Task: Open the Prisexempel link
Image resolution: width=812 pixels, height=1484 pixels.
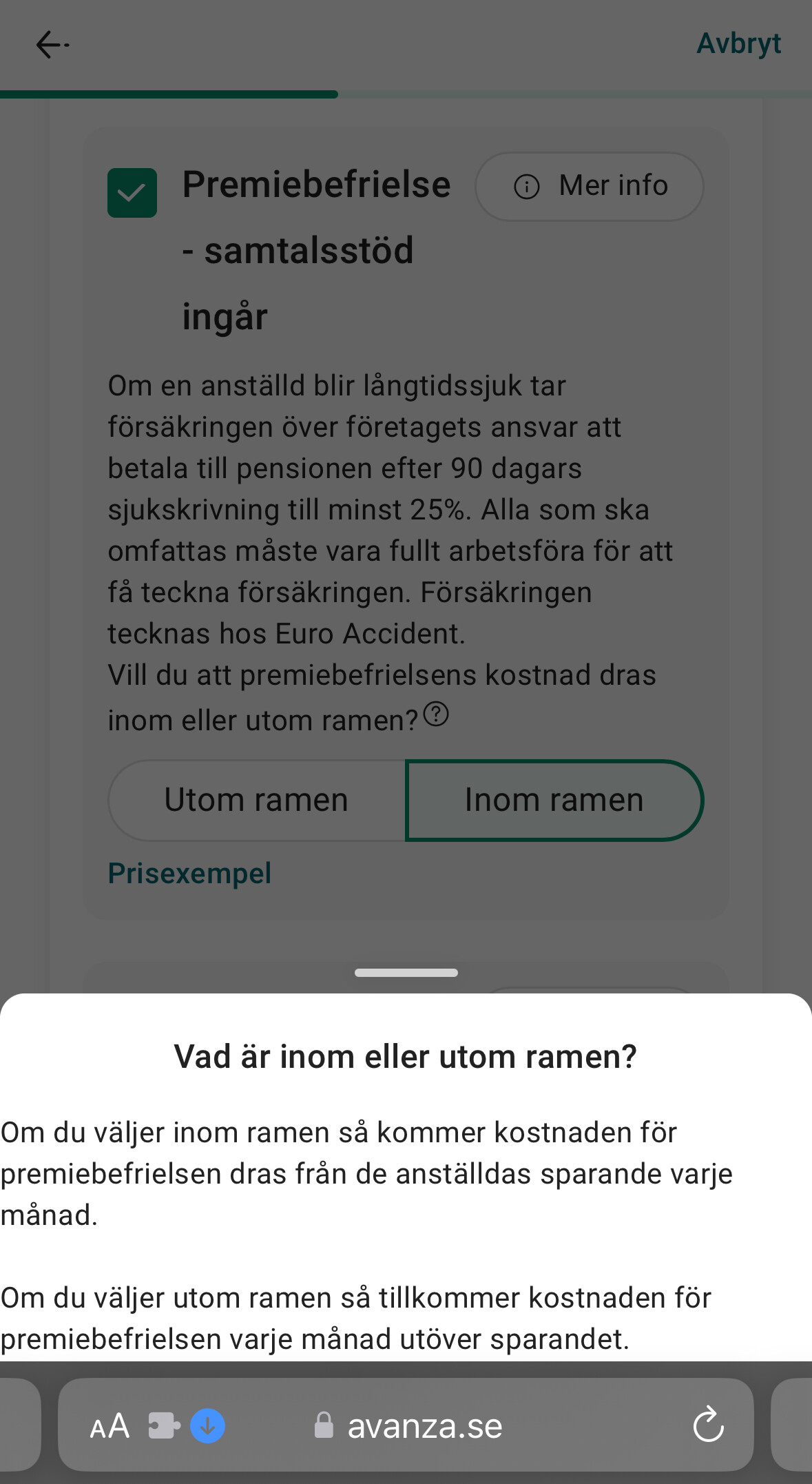Action: 189,874
